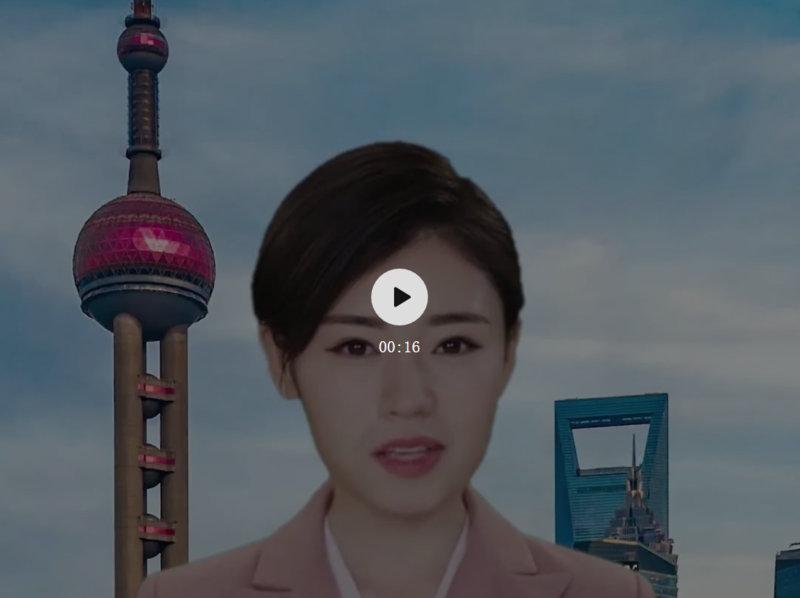The width and height of the screenshot is (800, 598).
Task: Play the 00:16 video
Action: tap(399, 297)
